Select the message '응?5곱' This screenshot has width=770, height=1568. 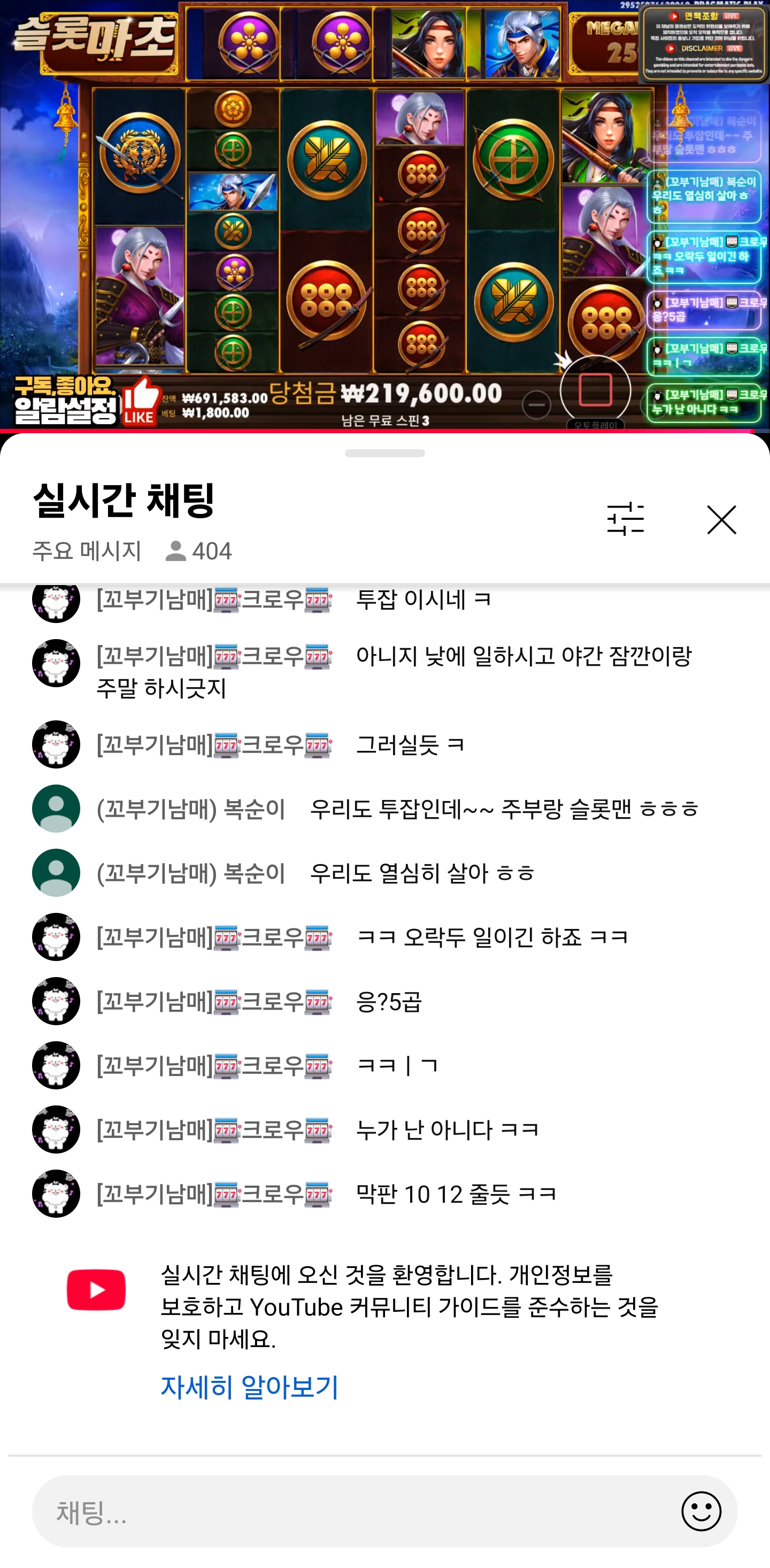(x=388, y=1001)
